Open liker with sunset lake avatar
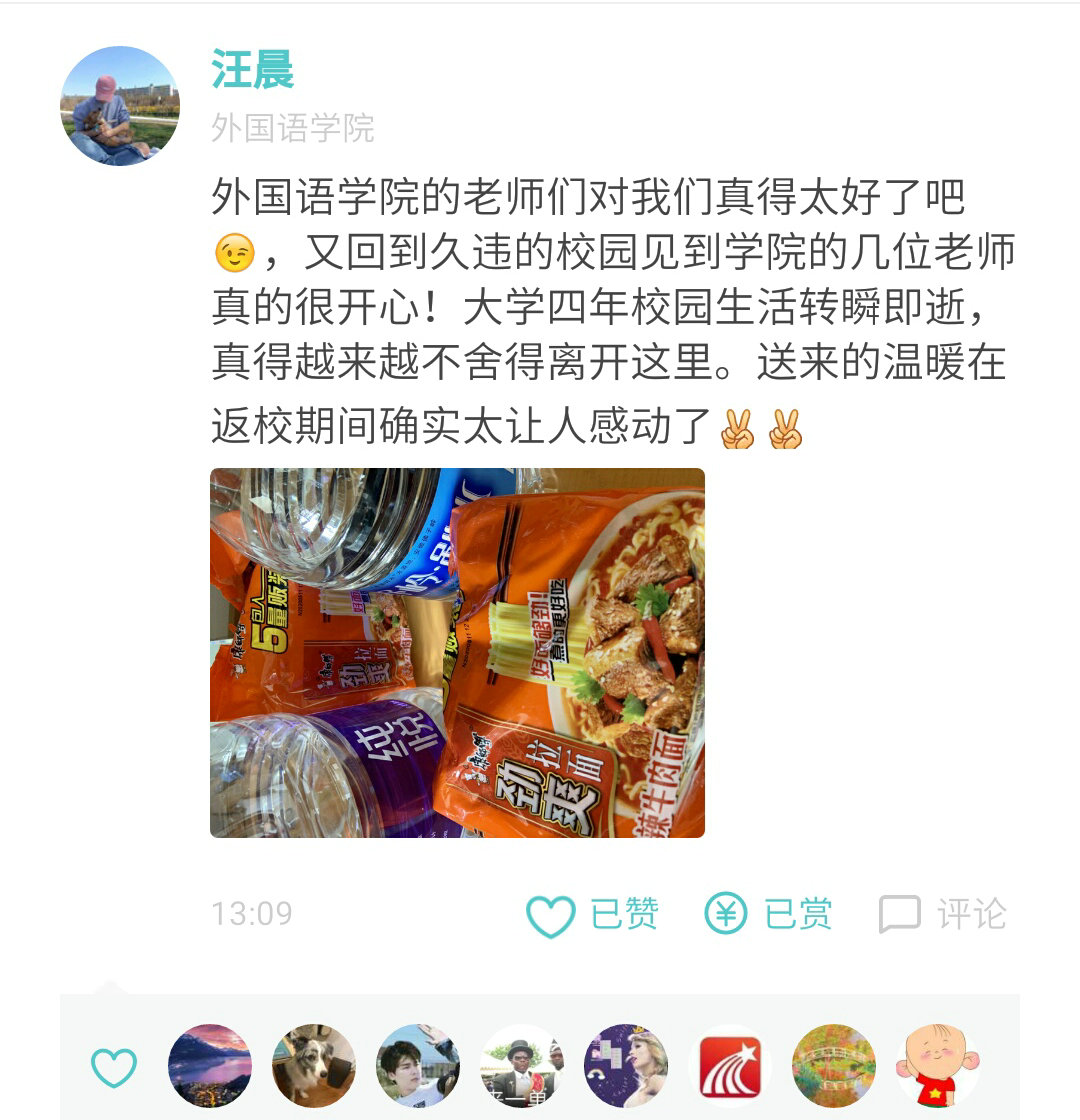Viewport: 1080px width, 1120px height. coord(210,1065)
